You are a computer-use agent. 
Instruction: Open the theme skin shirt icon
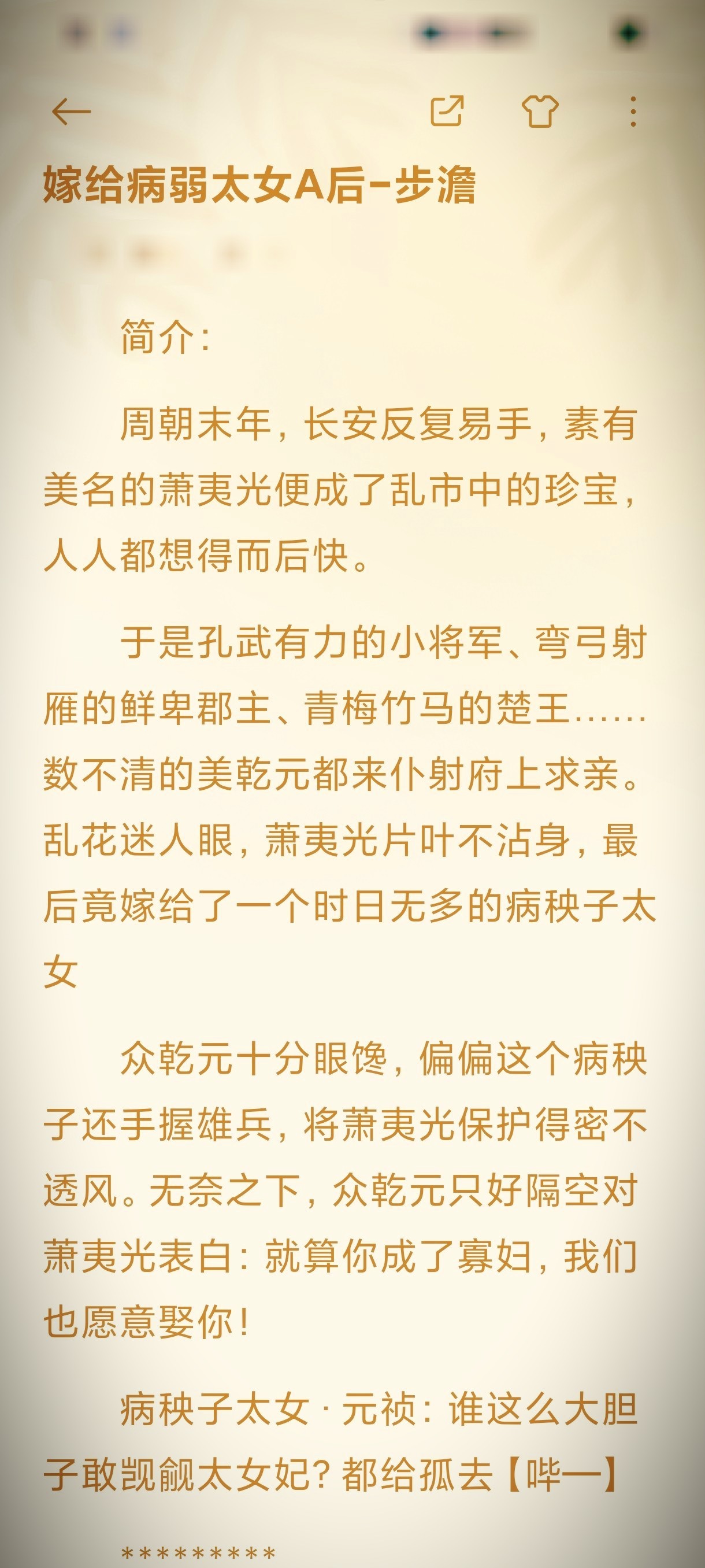(x=540, y=111)
